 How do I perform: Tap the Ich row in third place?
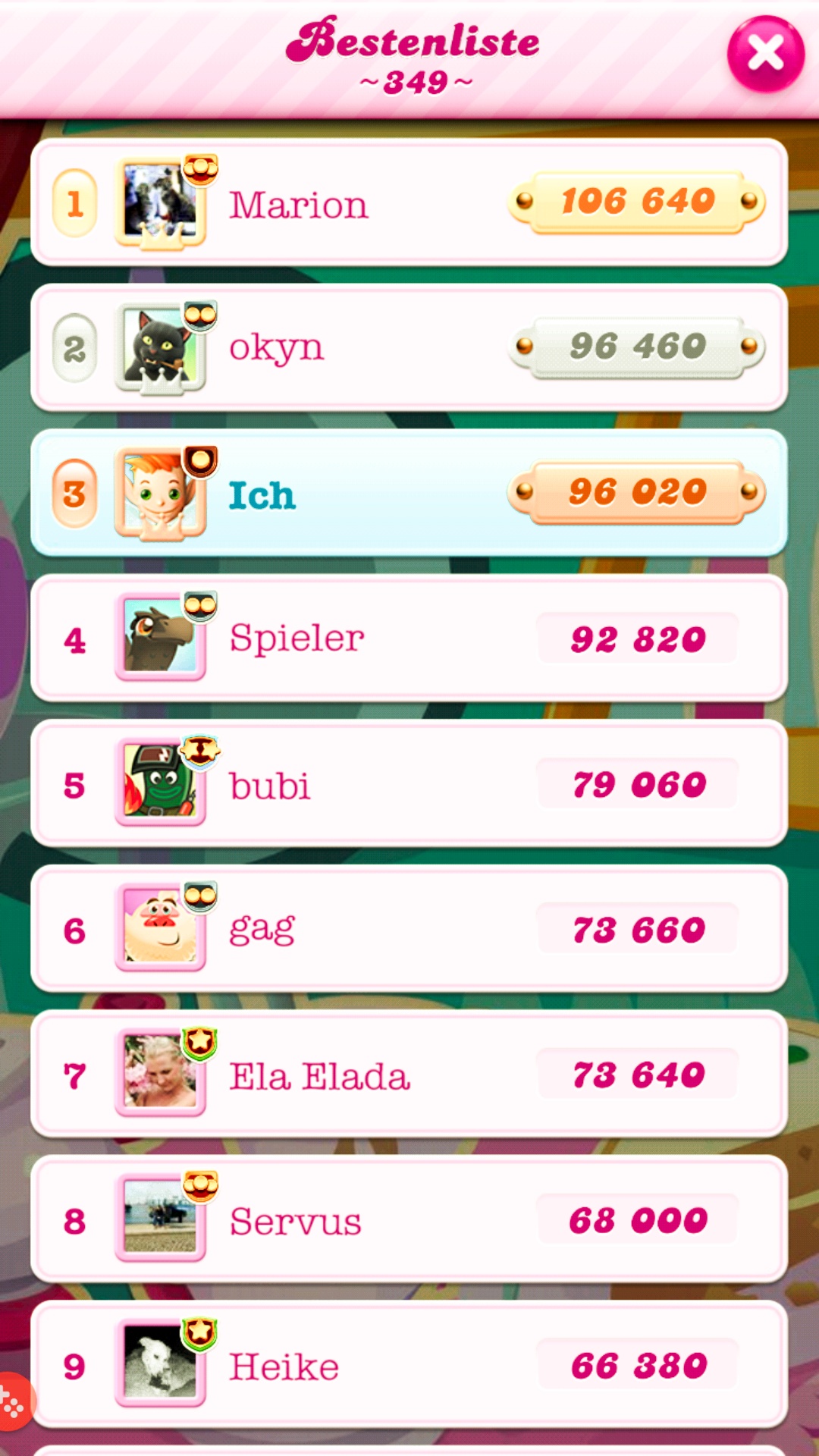(409, 493)
